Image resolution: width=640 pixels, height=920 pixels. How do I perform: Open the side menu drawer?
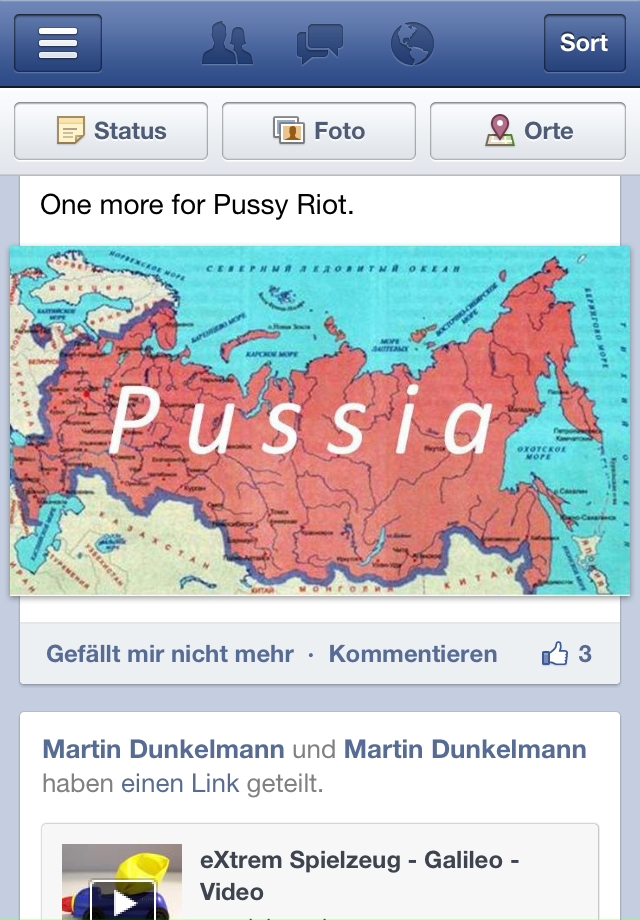(58, 43)
